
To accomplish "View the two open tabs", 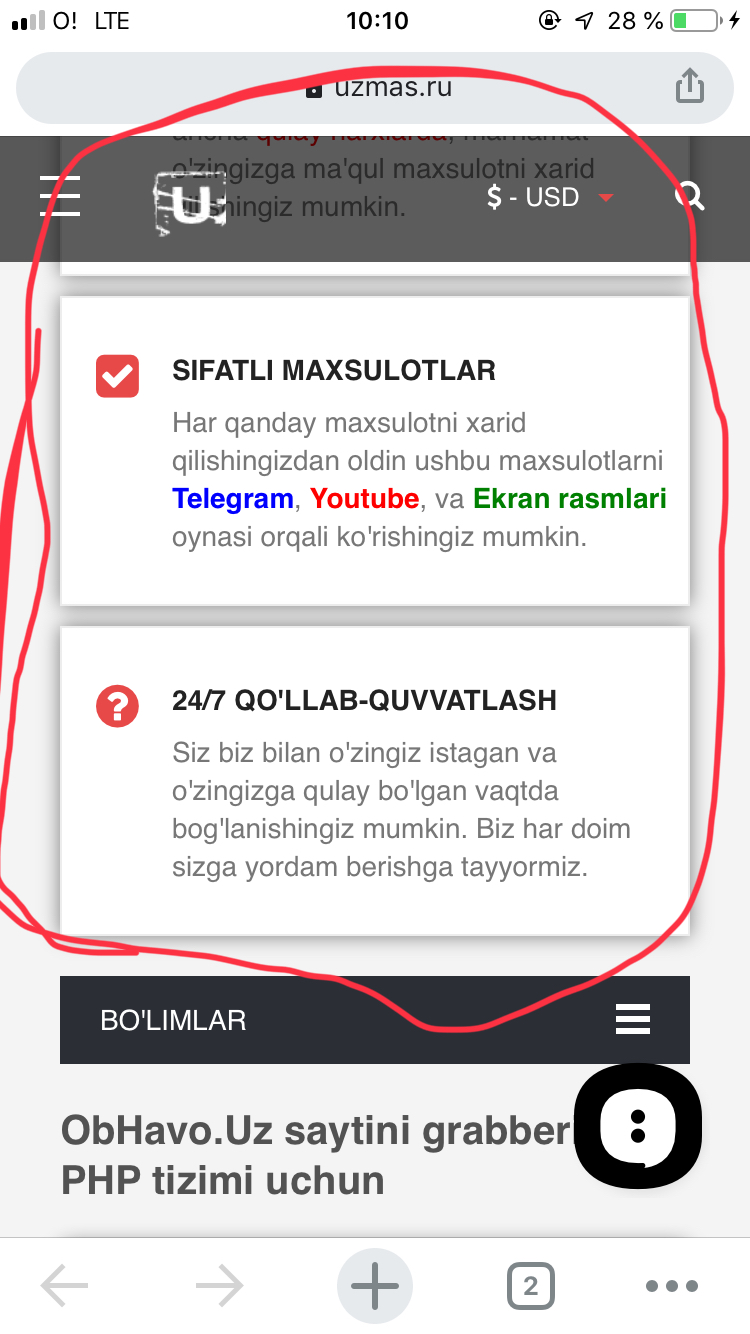I will [530, 1286].
